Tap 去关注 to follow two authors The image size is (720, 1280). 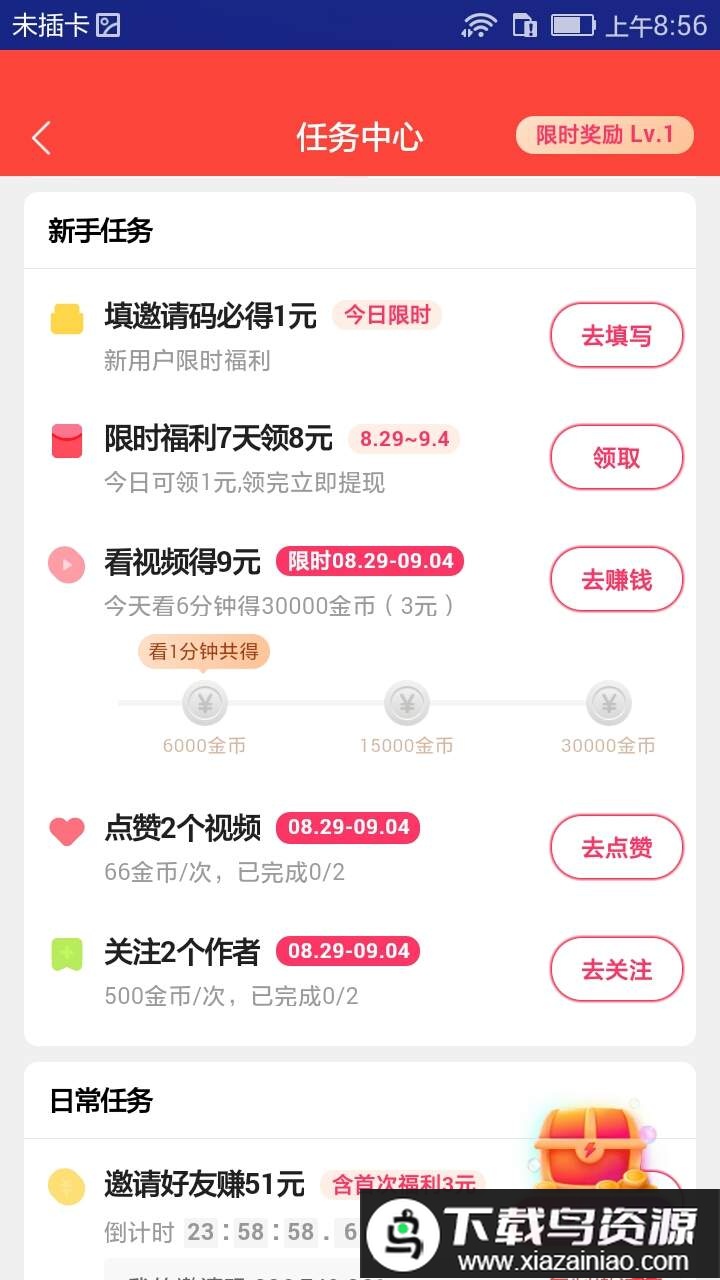(616, 970)
